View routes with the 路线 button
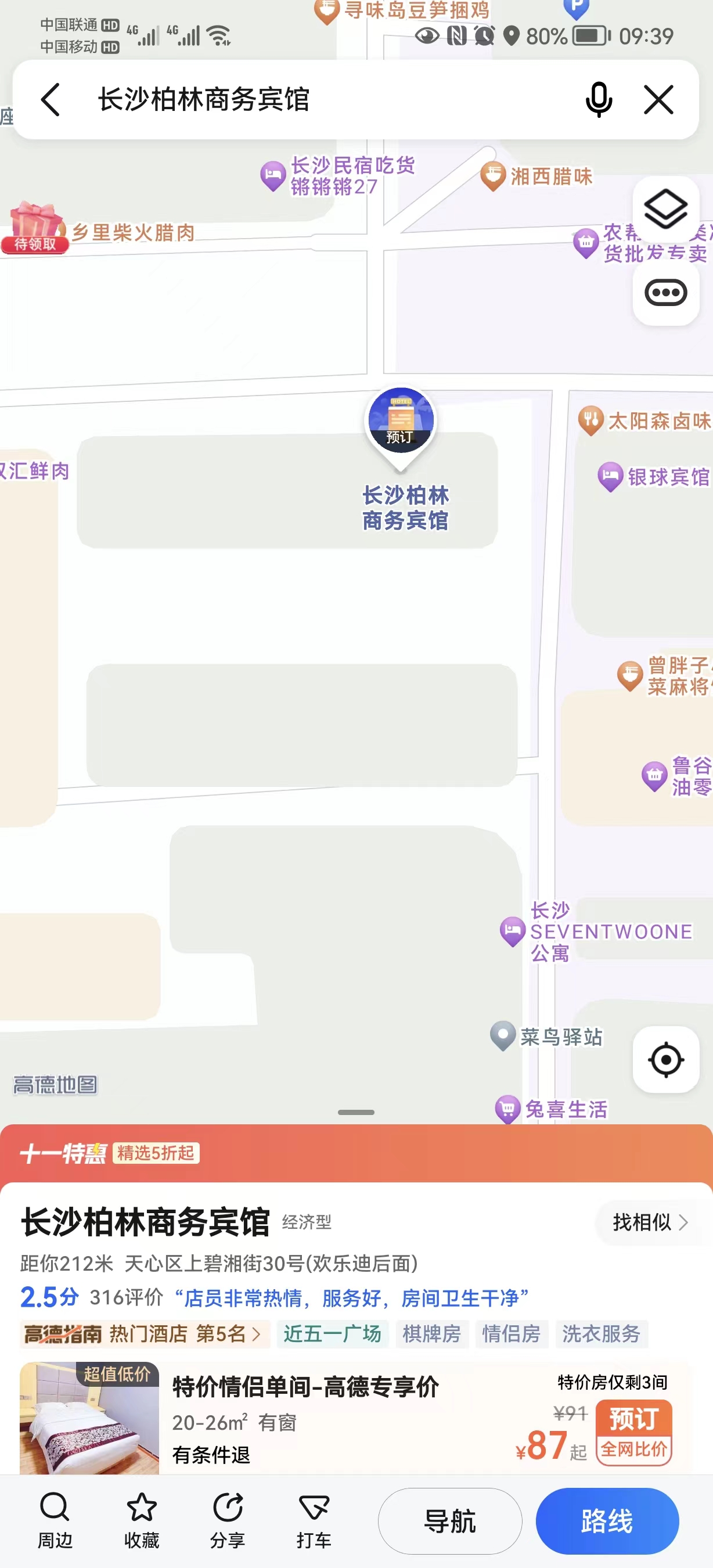The image size is (713, 1568). (x=607, y=1520)
